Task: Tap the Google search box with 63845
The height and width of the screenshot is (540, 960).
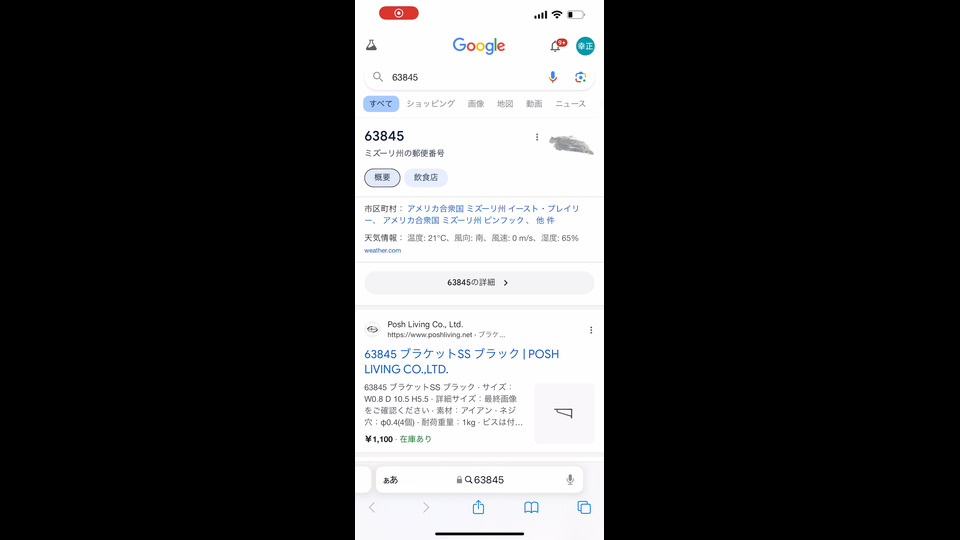Action: click(x=460, y=77)
